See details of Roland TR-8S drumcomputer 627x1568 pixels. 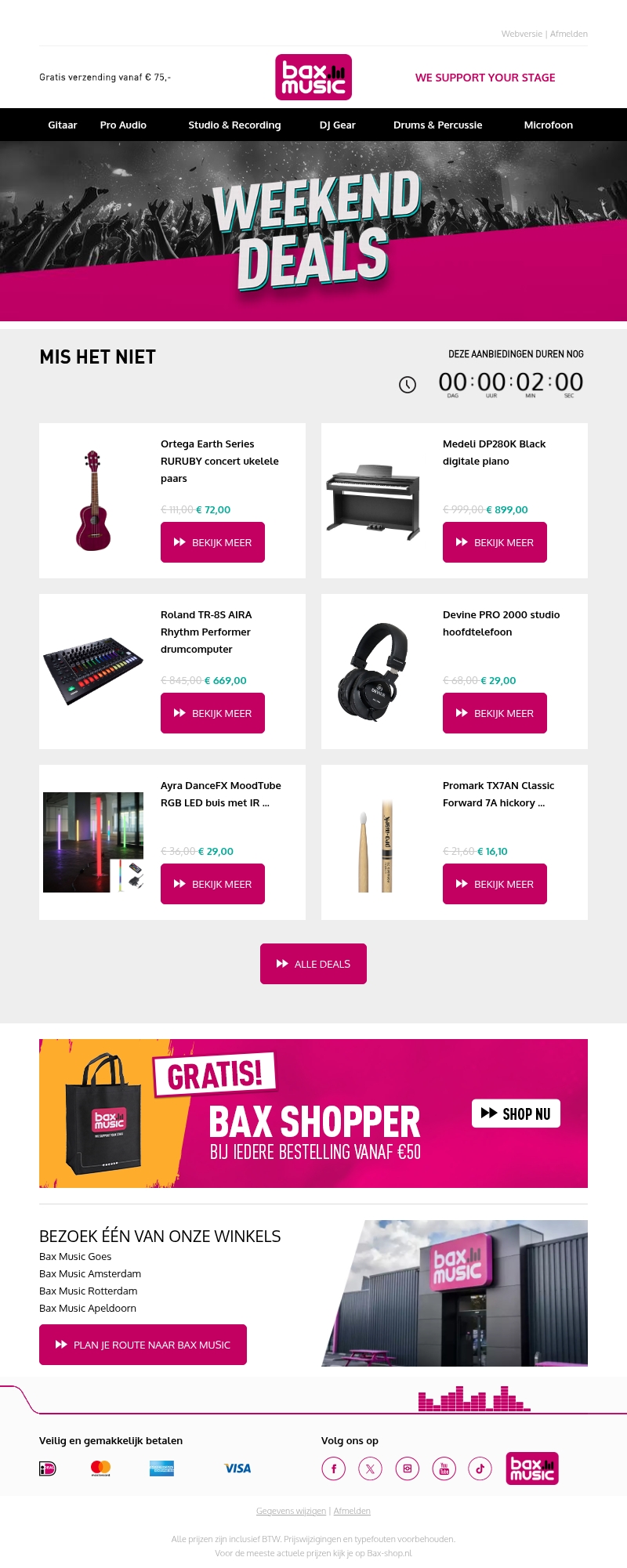pos(212,713)
